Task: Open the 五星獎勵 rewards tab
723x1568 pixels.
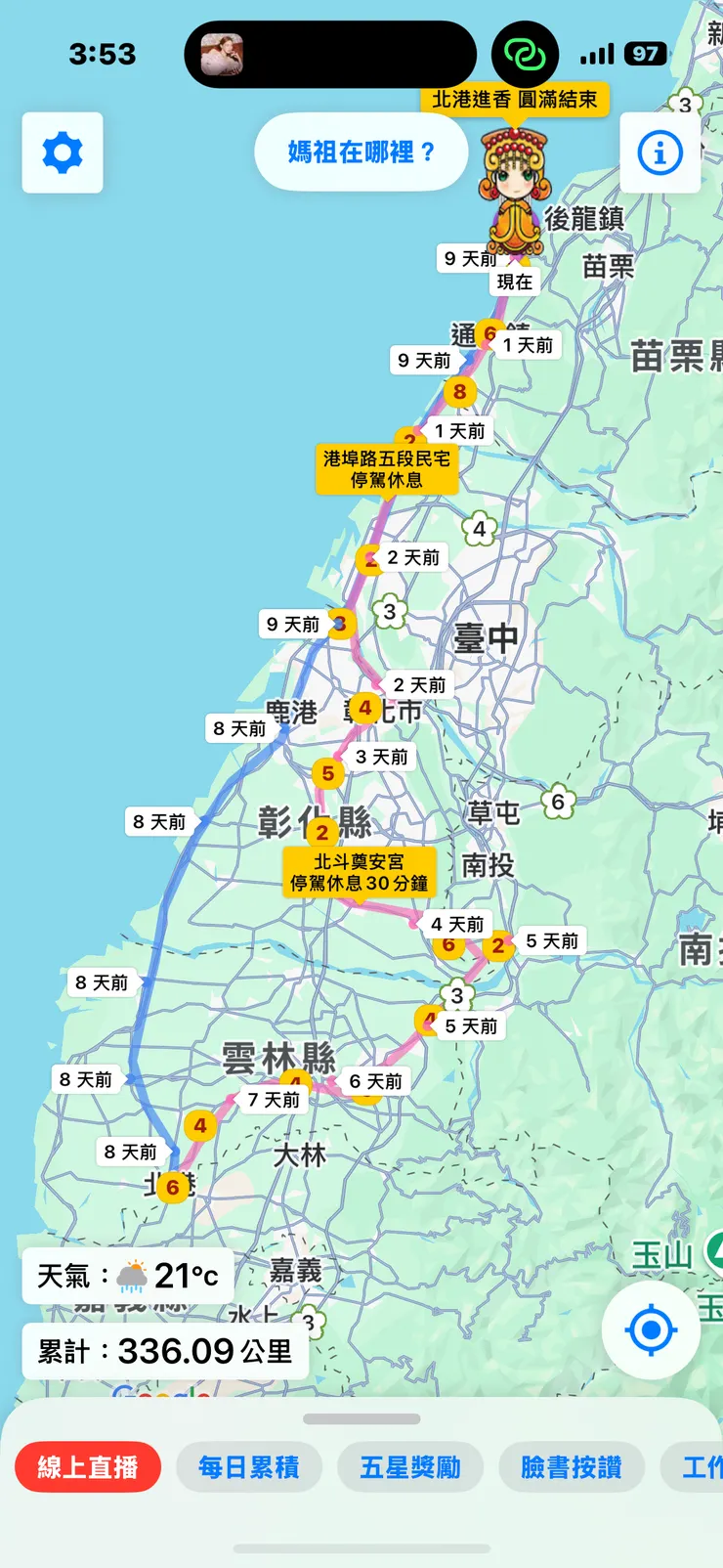Action: [409, 1466]
